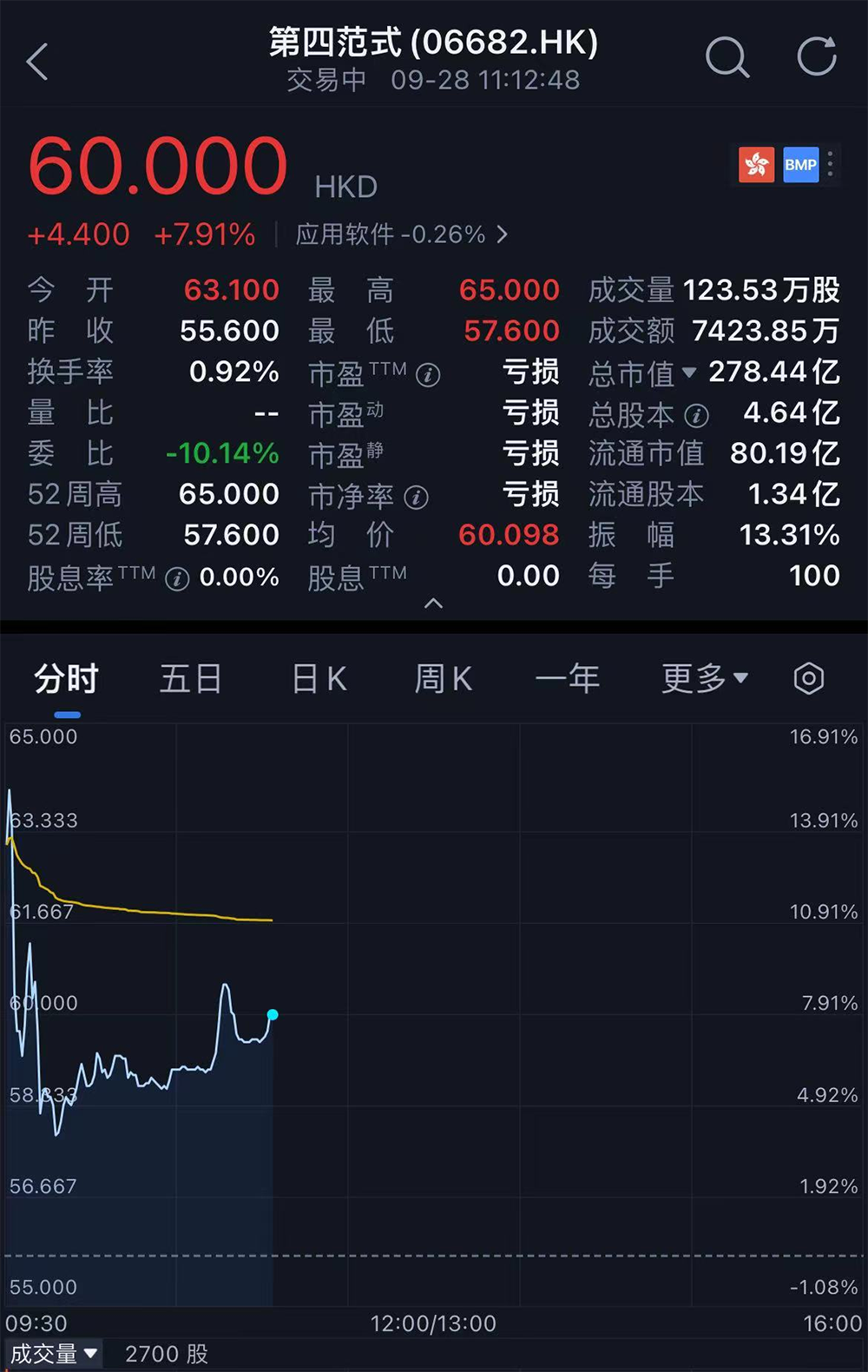The width and height of the screenshot is (868, 1372).
Task: Open the 应用软件 sector link
Action: 401,234
